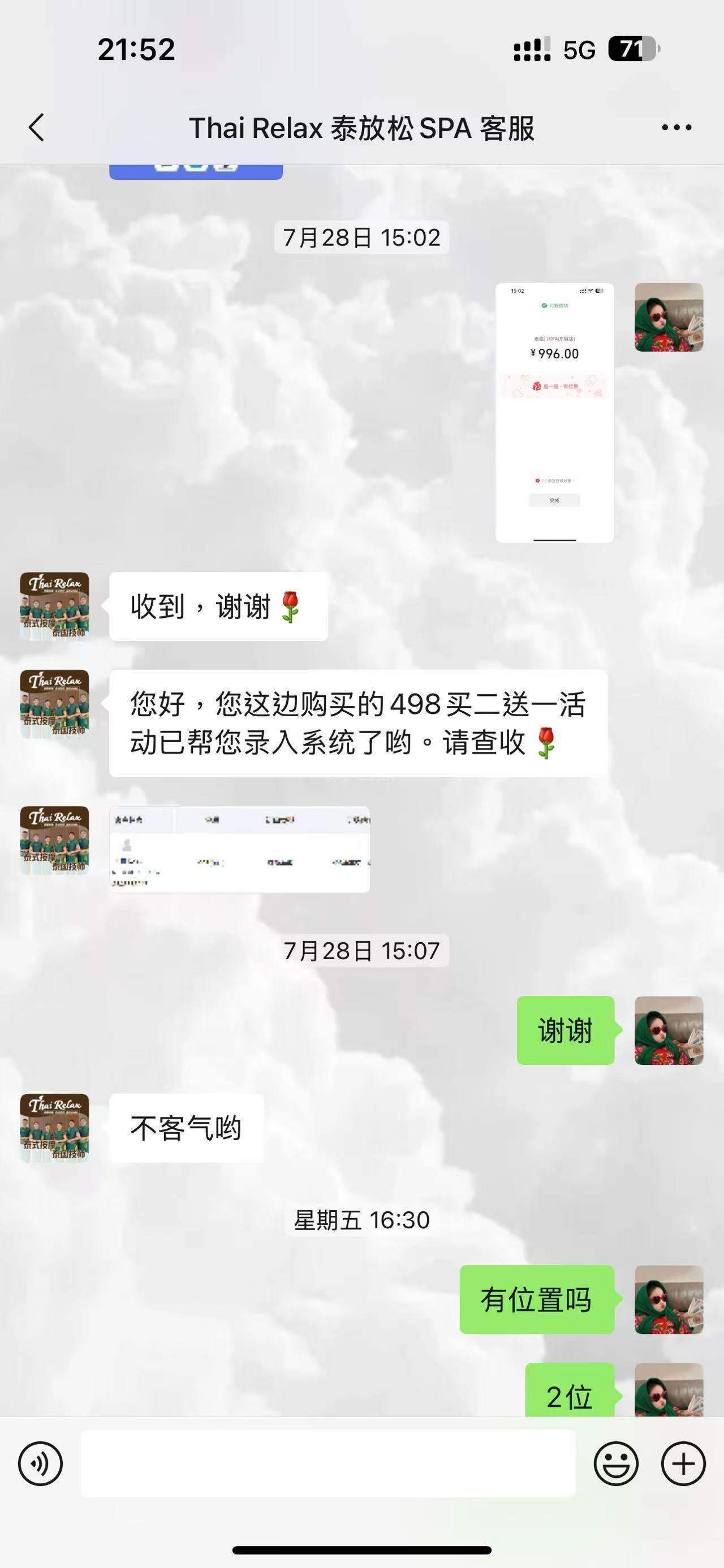Open the plus attachments panel
This screenshot has width=724, height=1568.
(x=683, y=1463)
